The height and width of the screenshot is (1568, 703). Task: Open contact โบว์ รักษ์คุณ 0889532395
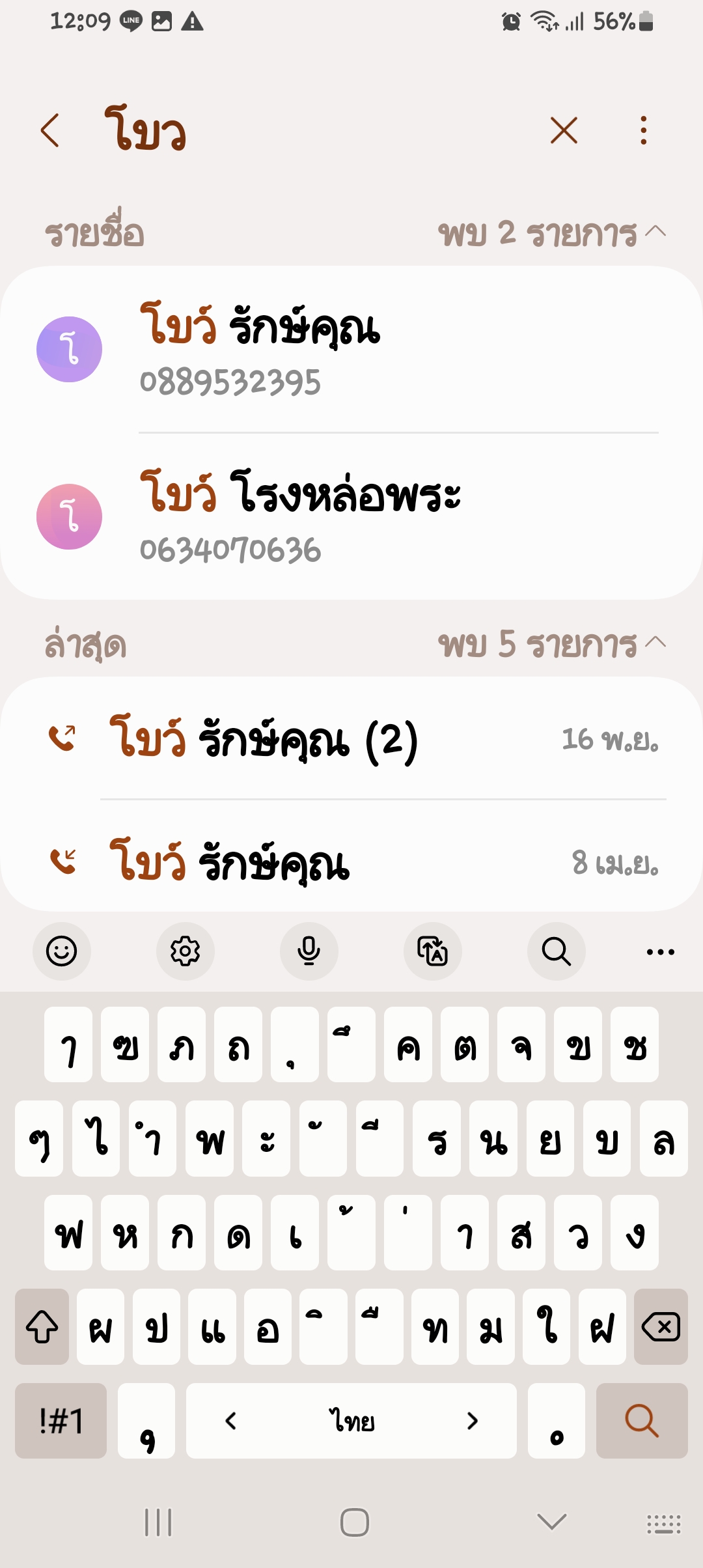[x=351, y=349]
